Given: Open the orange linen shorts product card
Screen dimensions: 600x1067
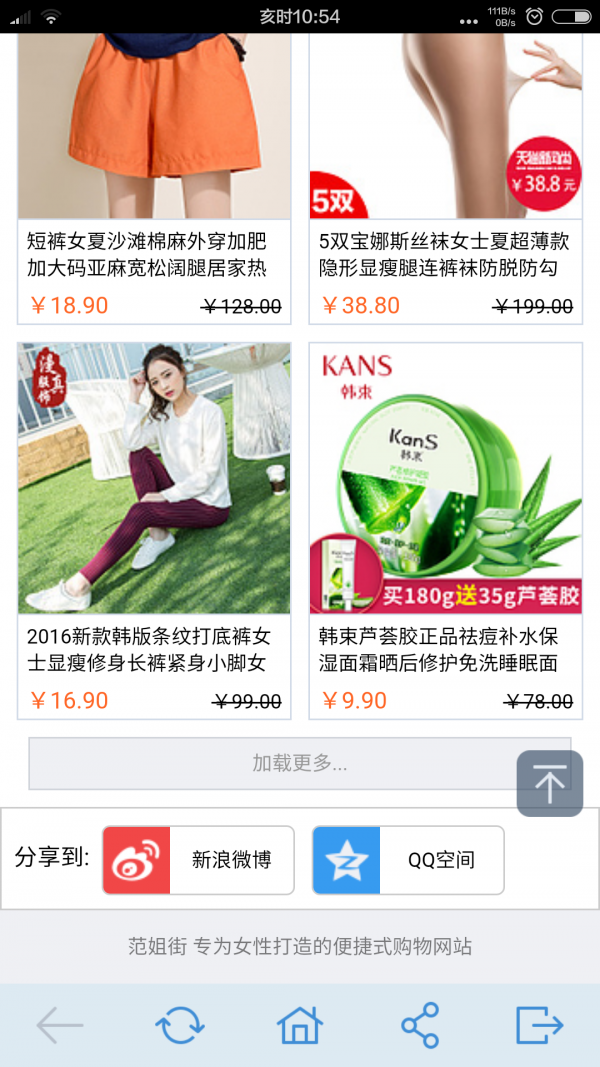Looking at the screenshot, I should [x=154, y=180].
